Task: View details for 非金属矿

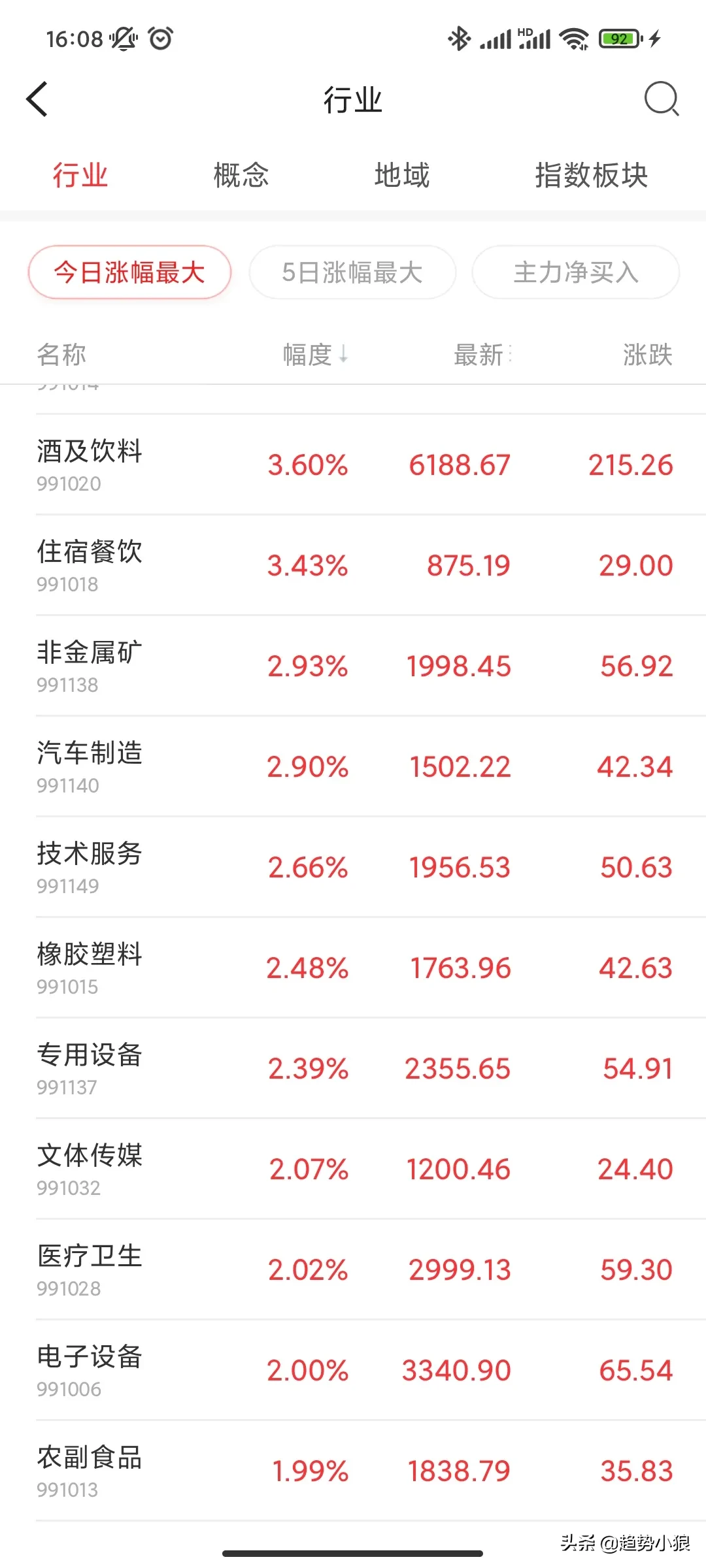Action: 353,666
